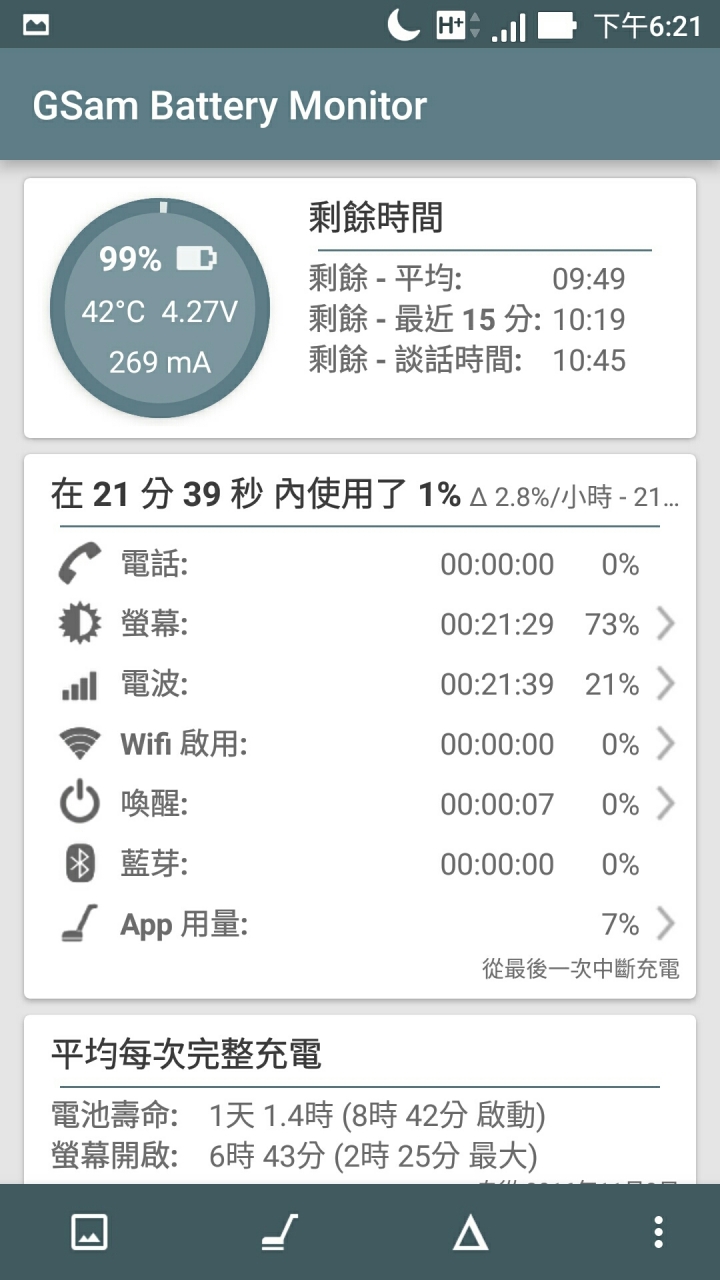Screen dimensions: 720x1280
Task: Tap the battery status circle showing 99%
Action: click(x=160, y=309)
